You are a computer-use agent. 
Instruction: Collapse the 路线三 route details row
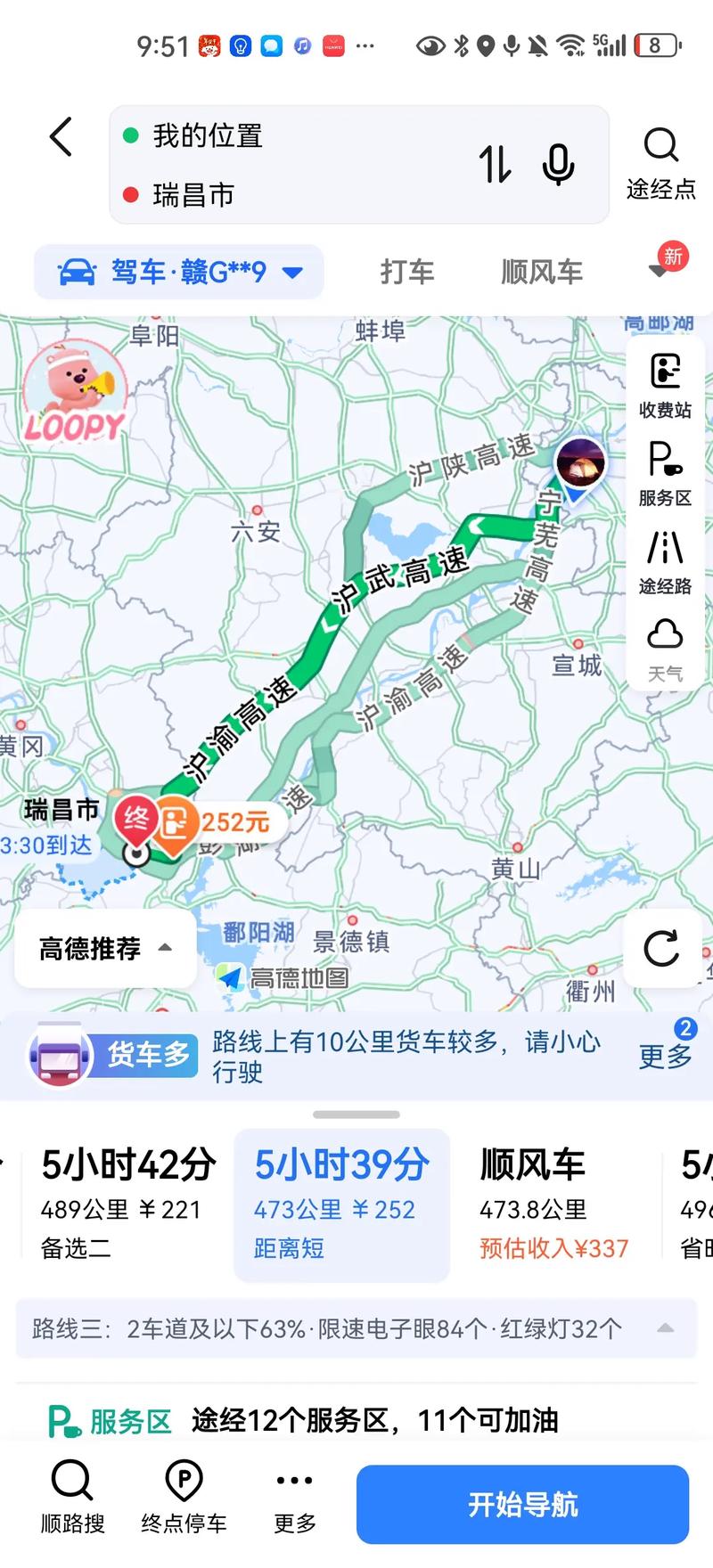pyautogui.click(x=664, y=1327)
